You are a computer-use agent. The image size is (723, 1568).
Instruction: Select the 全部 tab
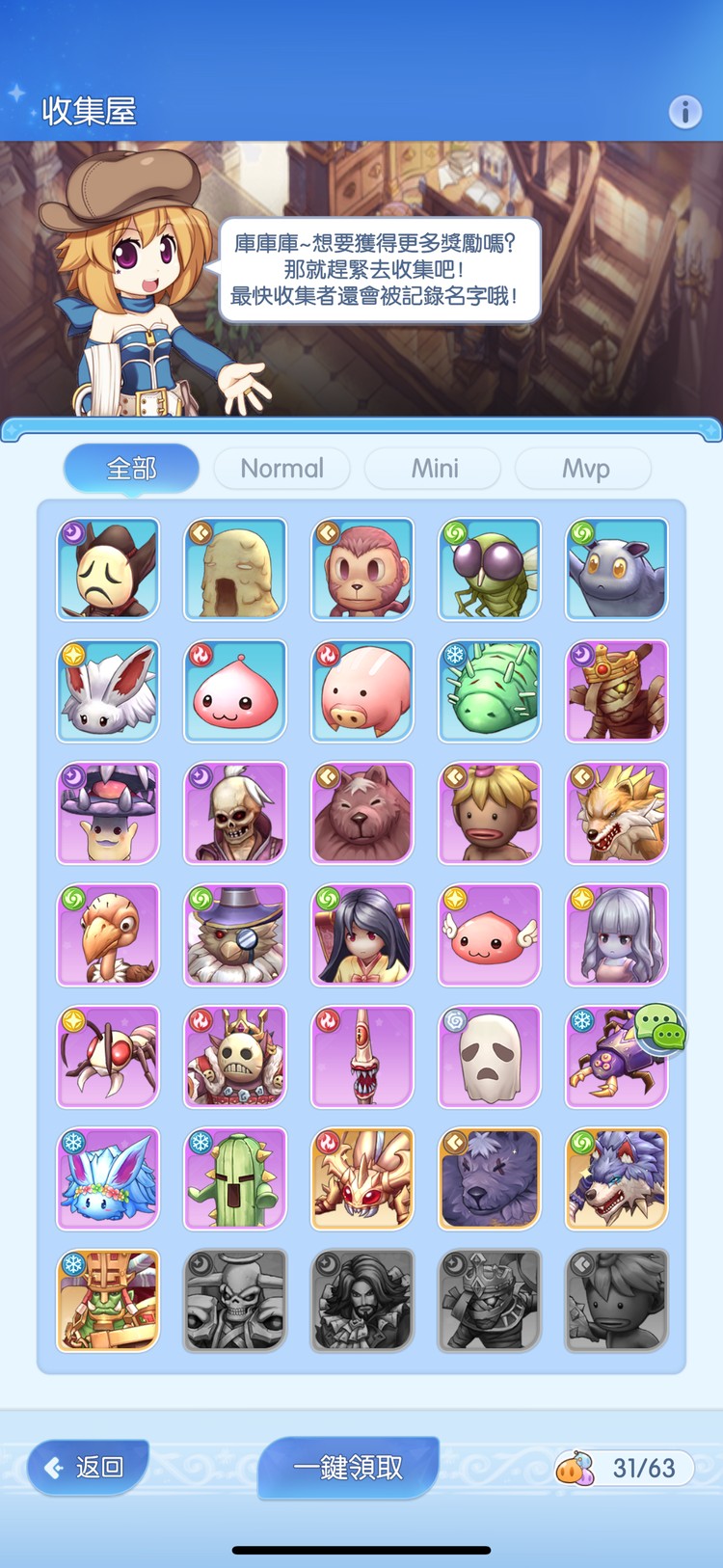131,469
